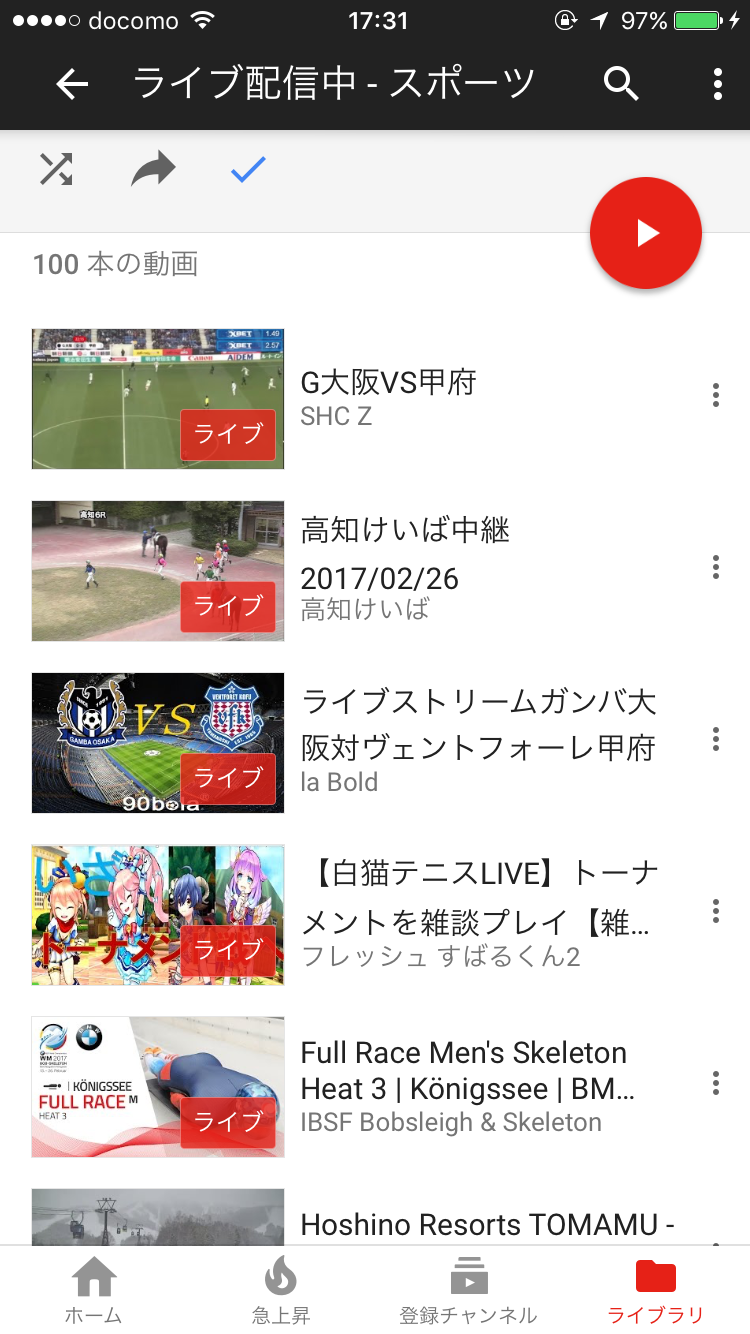Open options for 白猫テニスLIVE video
Viewport: 750px width, 1334px height.
(716, 911)
